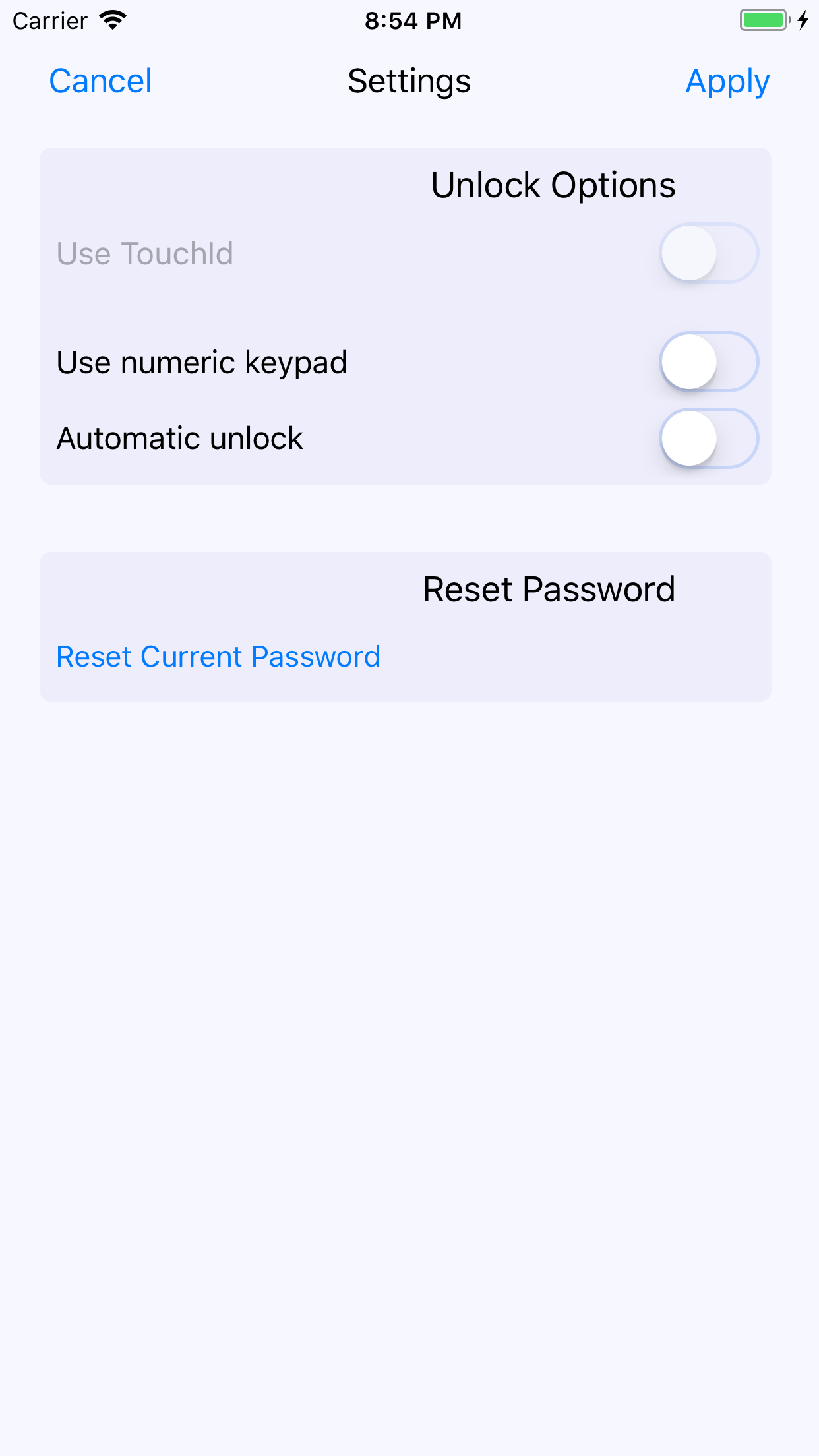This screenshot has width=819, height=1456.
Task: Click the Use TouchId label text
Action: pyautogui.click(x=145, y=254)
